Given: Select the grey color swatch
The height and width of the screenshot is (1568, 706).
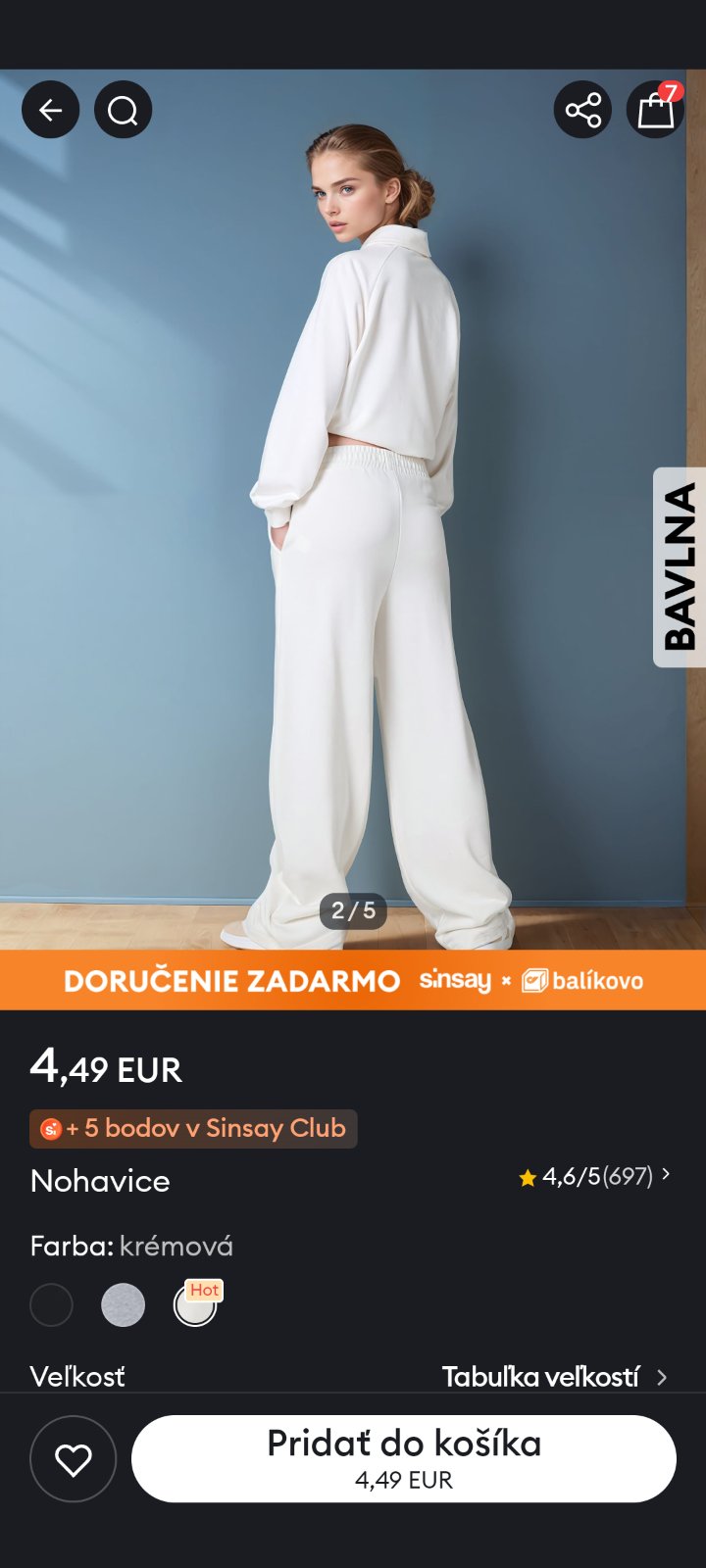Looking at the screenshot, I should click(124, 1305).
